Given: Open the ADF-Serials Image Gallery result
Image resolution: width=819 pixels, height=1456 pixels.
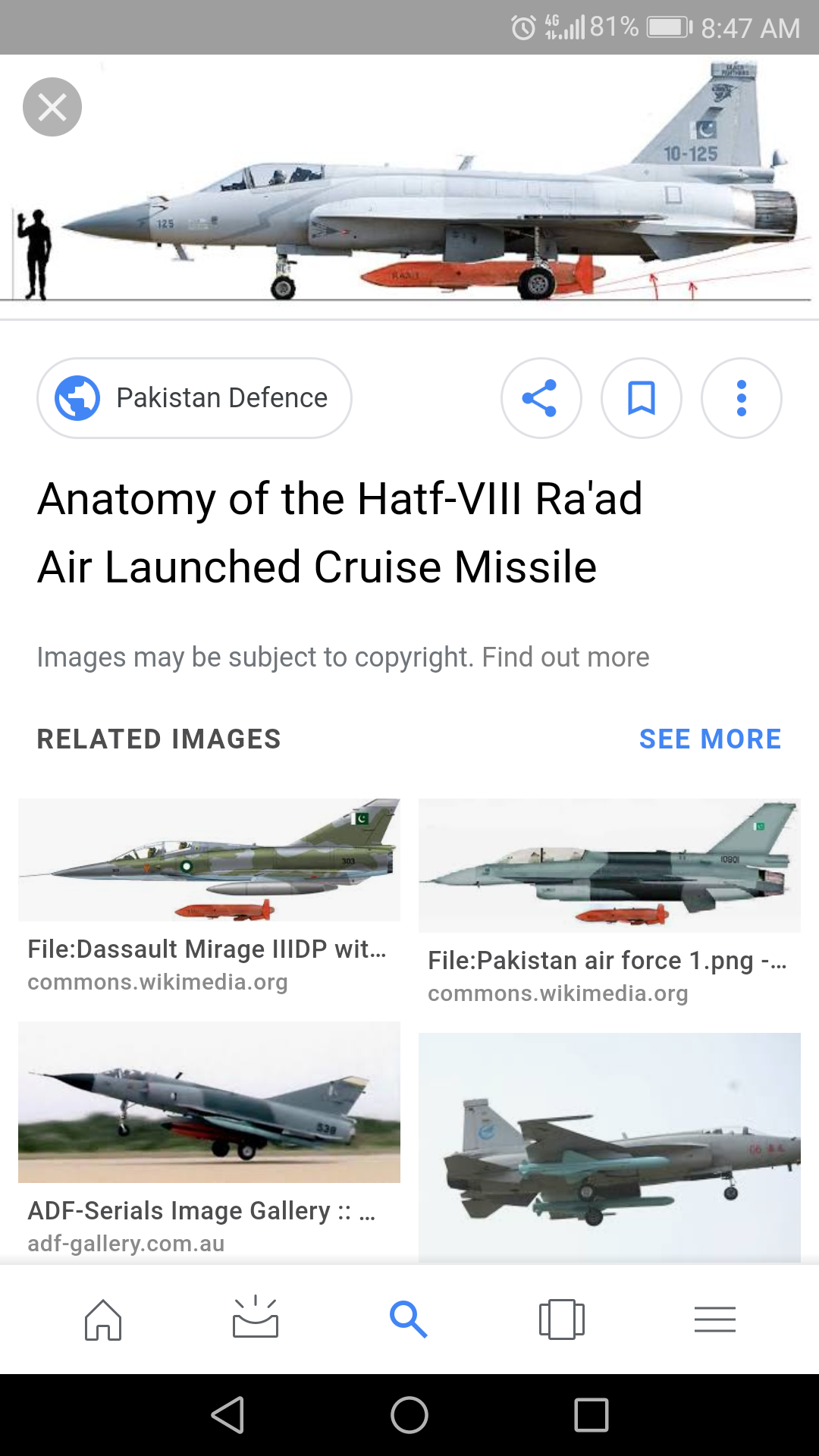Looking at the screenshot, I should click(x=209, y=1102).
